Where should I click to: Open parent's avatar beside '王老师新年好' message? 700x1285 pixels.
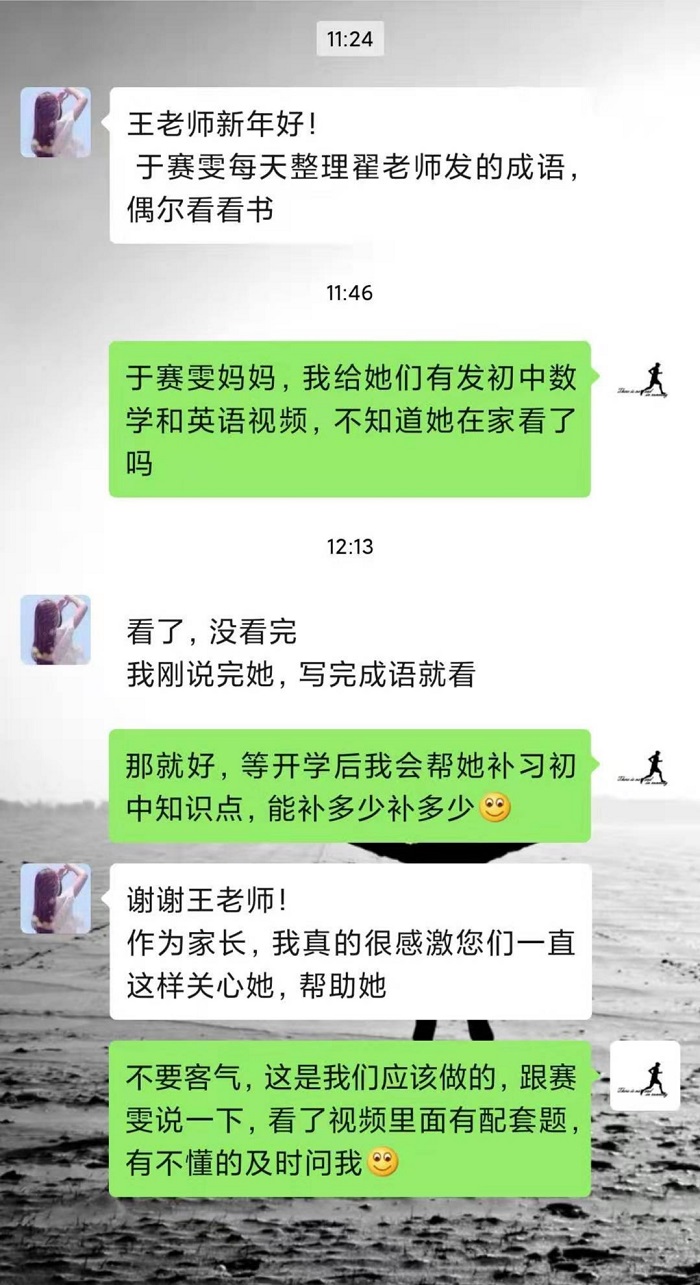pyautogui.click(x=56, y=122)
